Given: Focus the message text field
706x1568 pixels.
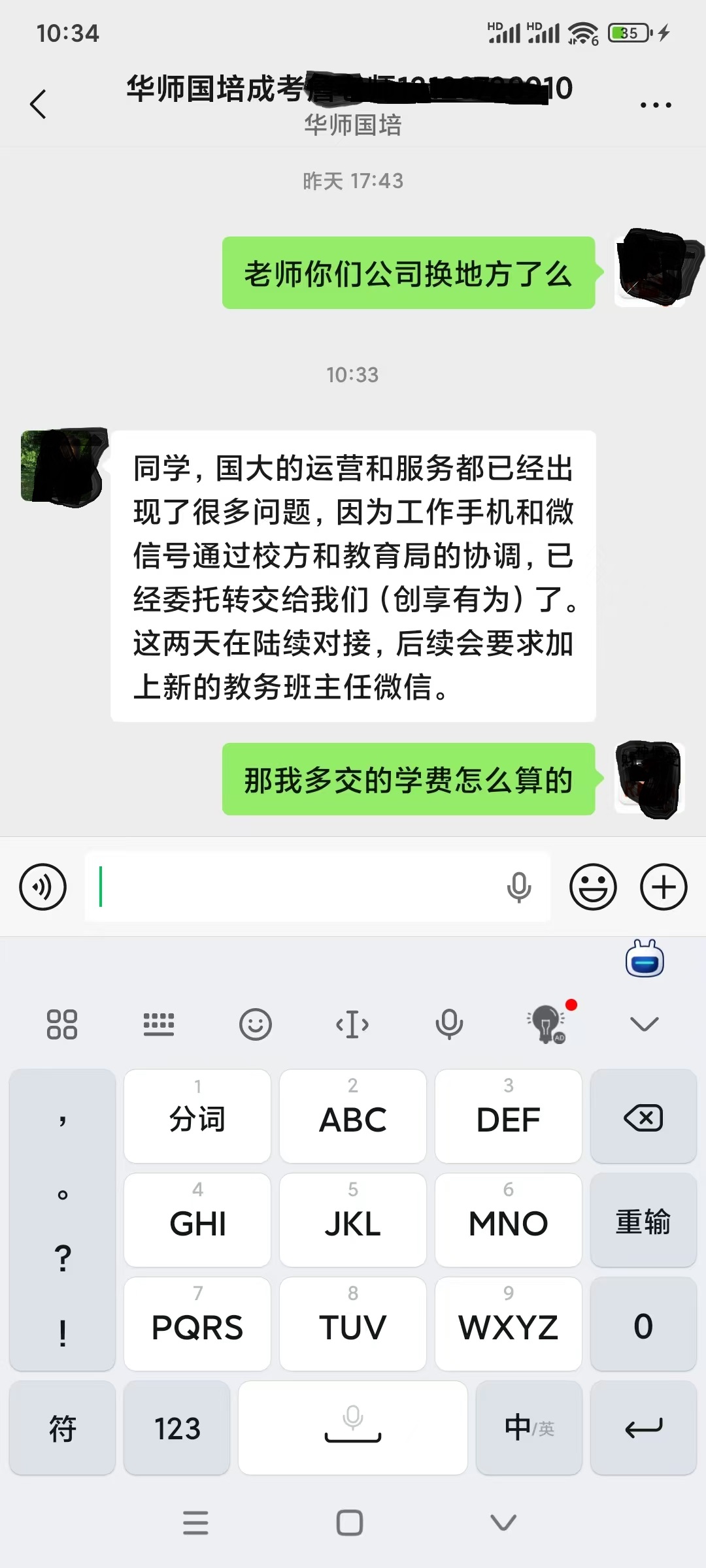Looking at the screenshot, I should (x=294, y=887).
